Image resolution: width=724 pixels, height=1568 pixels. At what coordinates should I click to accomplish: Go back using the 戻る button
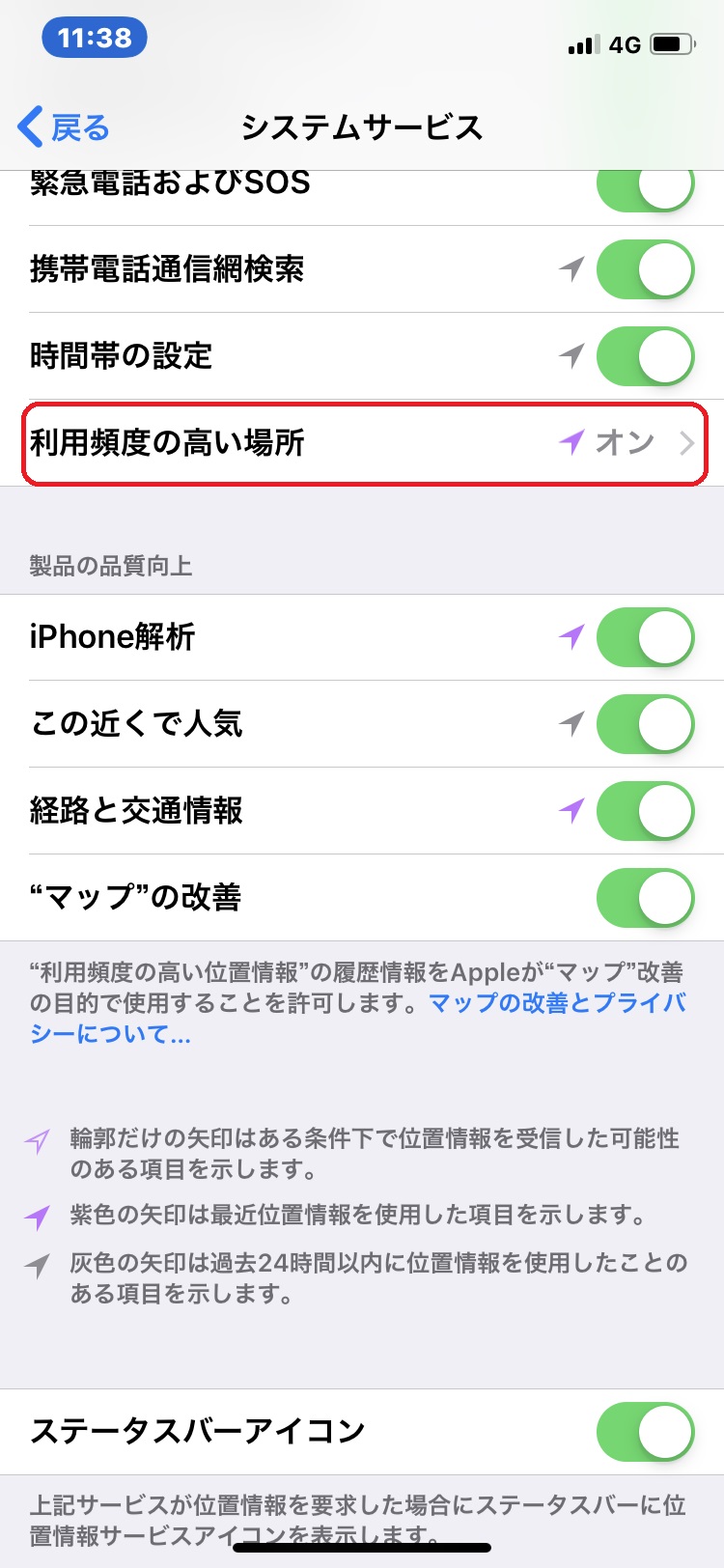(x=64, y=127)
